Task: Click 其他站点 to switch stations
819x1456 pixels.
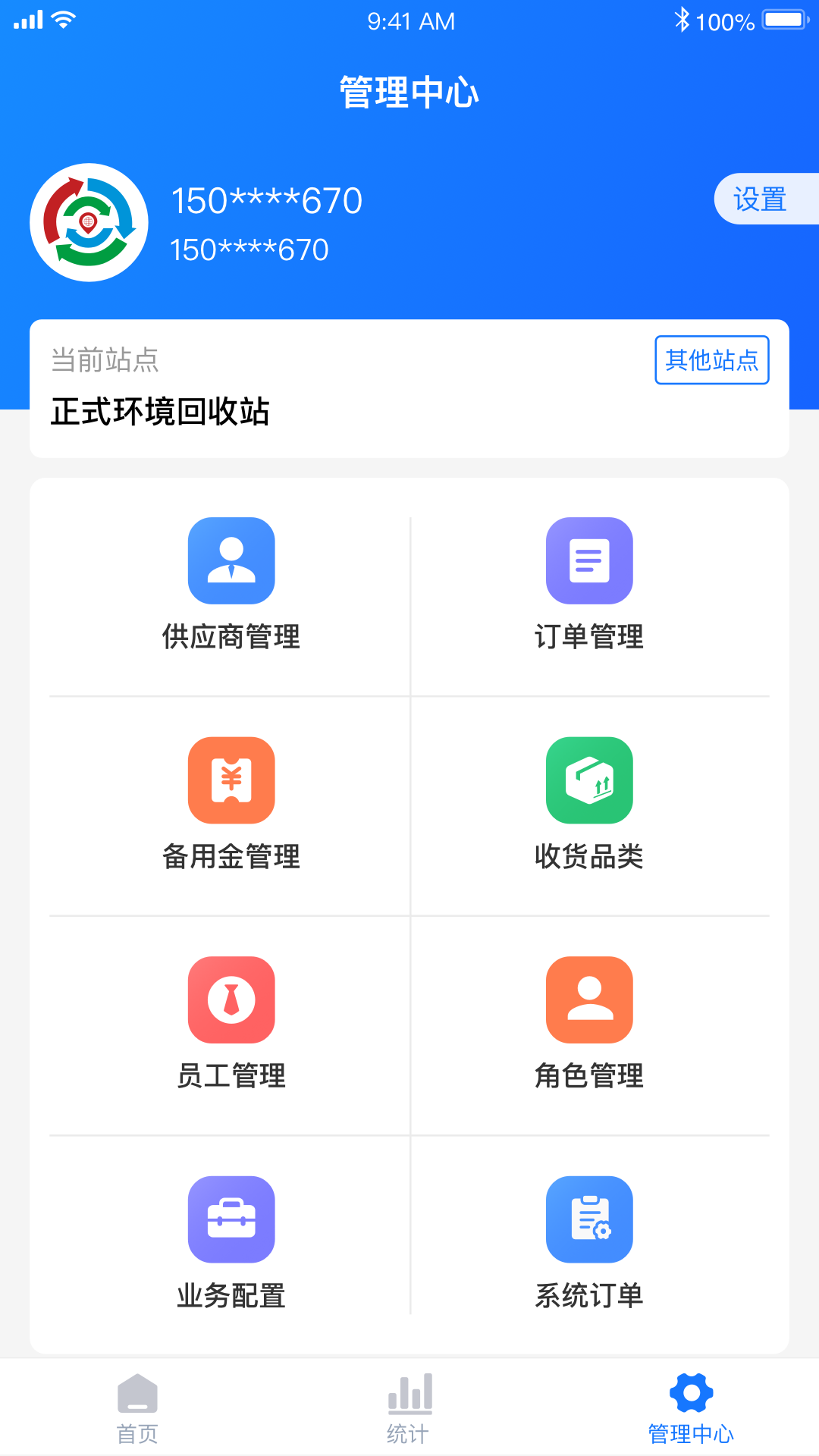Action: (x=711, y=361)
